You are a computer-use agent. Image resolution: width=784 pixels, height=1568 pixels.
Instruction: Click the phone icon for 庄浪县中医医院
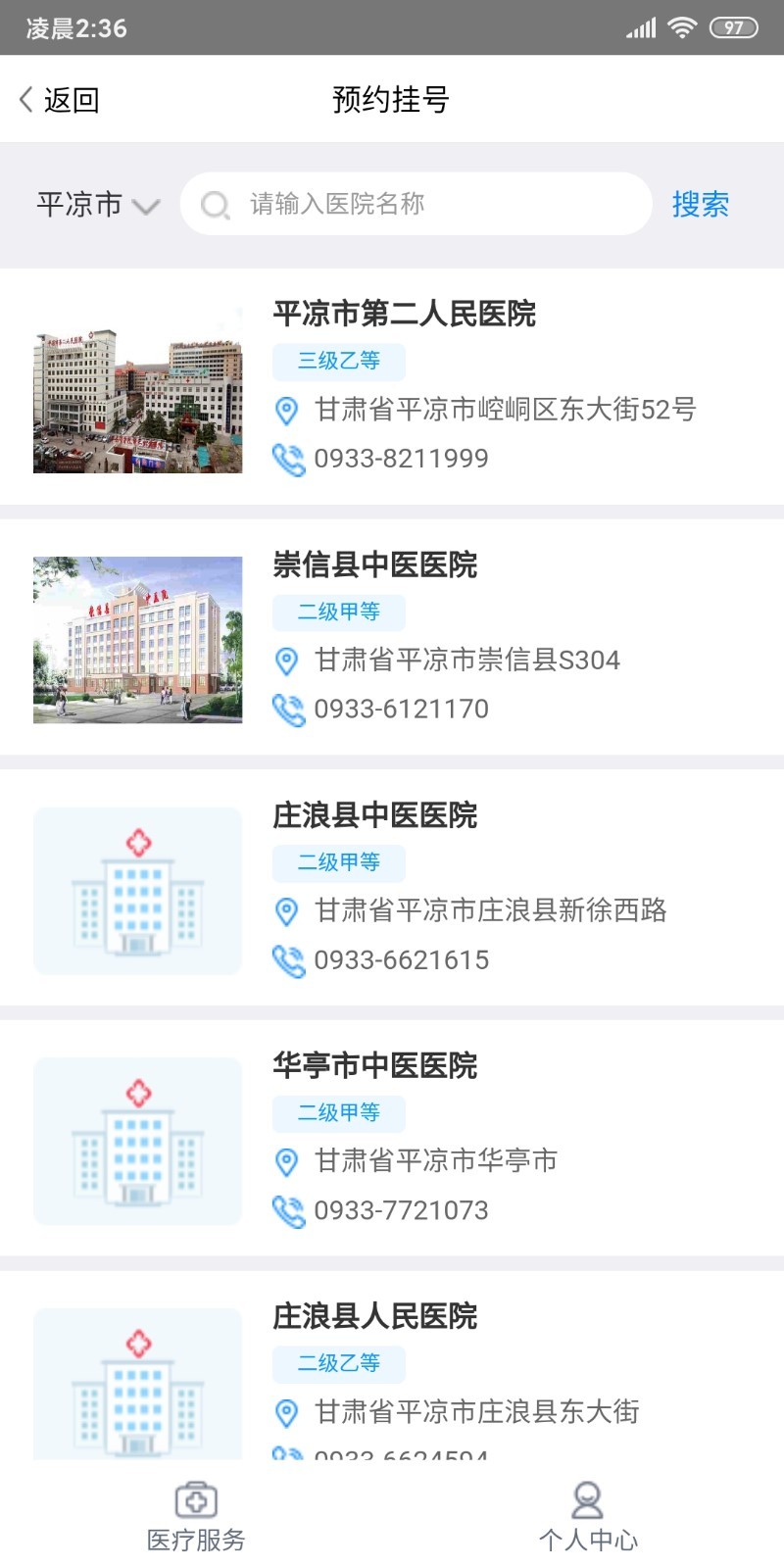coord(286,958)
